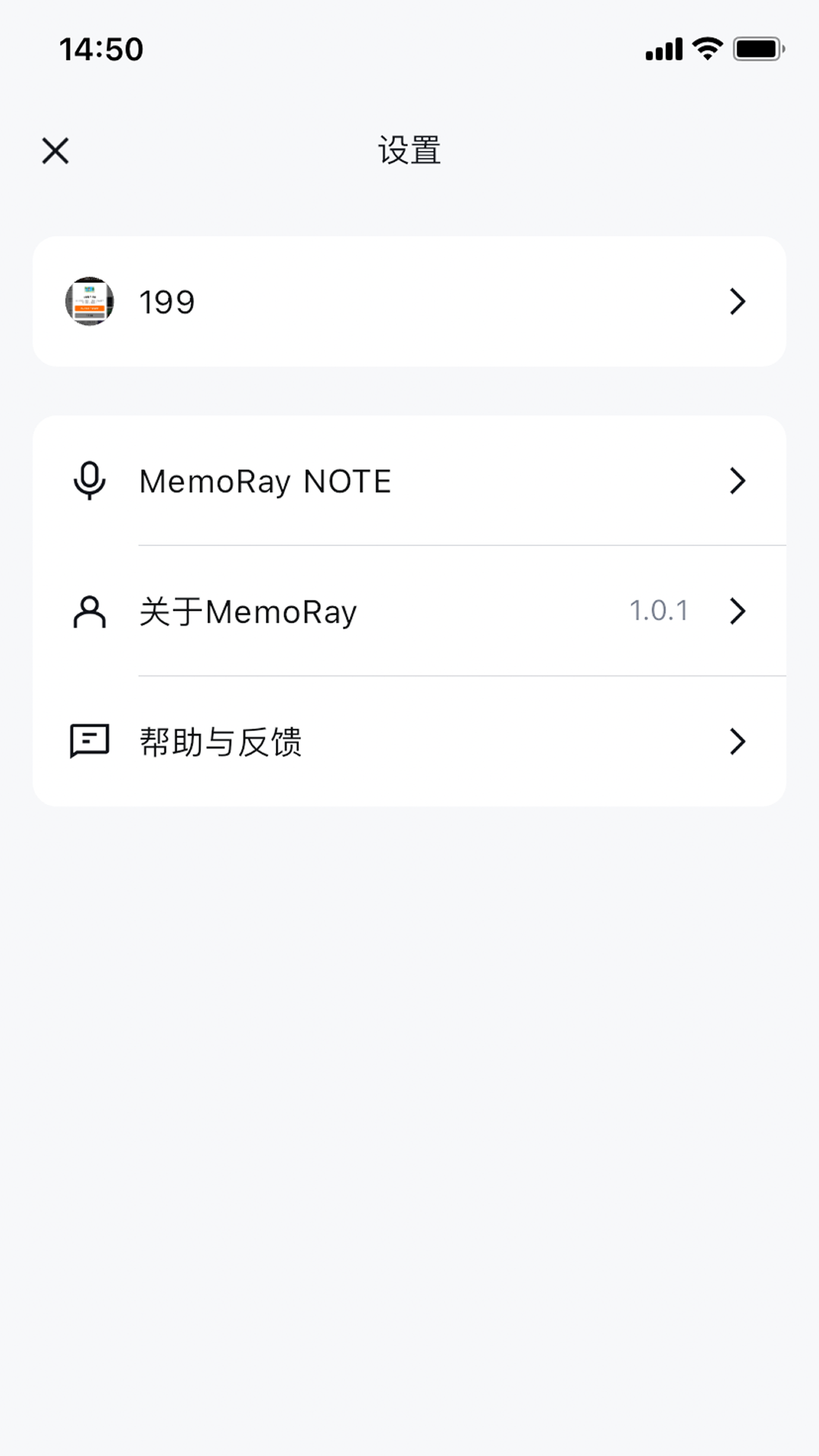Tap the time 14:50 in status bar
Image resolution: width=819 pixels, height=1456 pixels.
pos(102,49)
